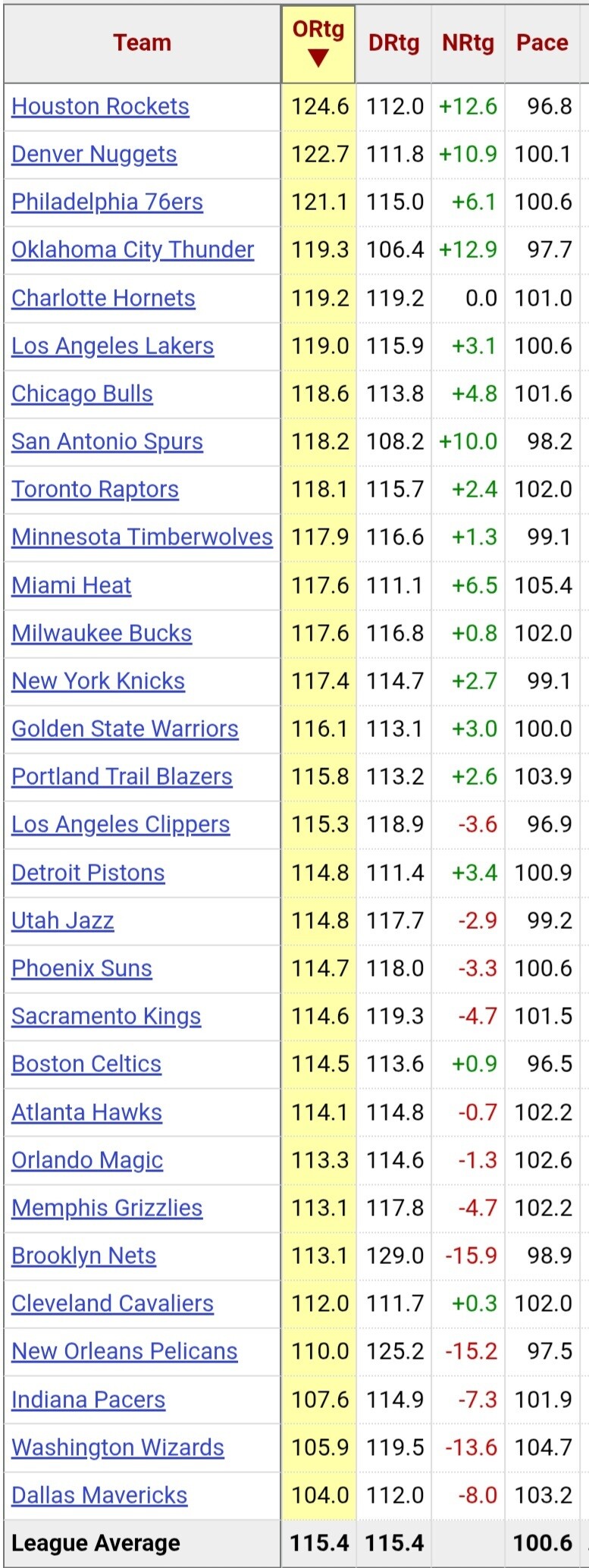Go to Dallas Mavericks page
This screenshot has height=1568, width=589.
click(x=99, y=1495)
